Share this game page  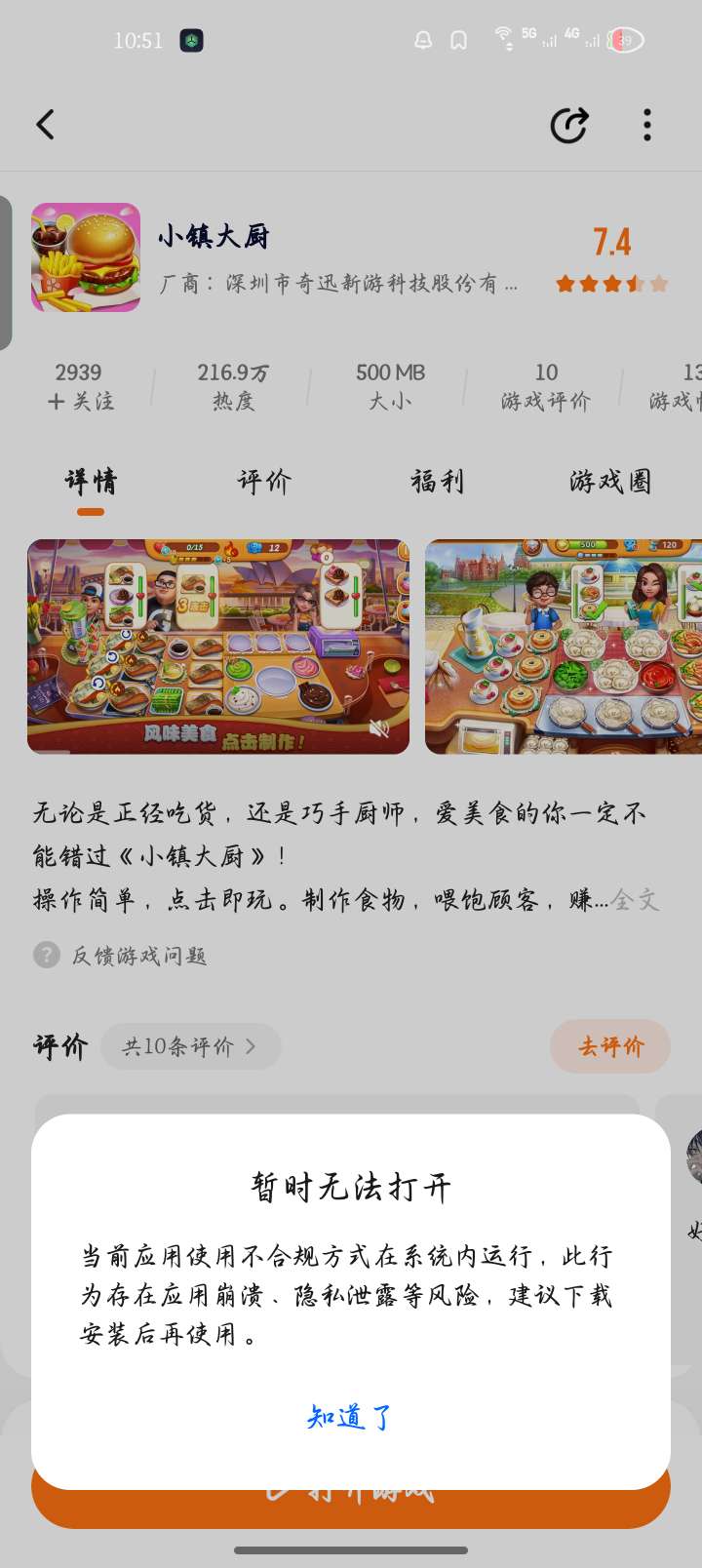[x=569, y=125]
